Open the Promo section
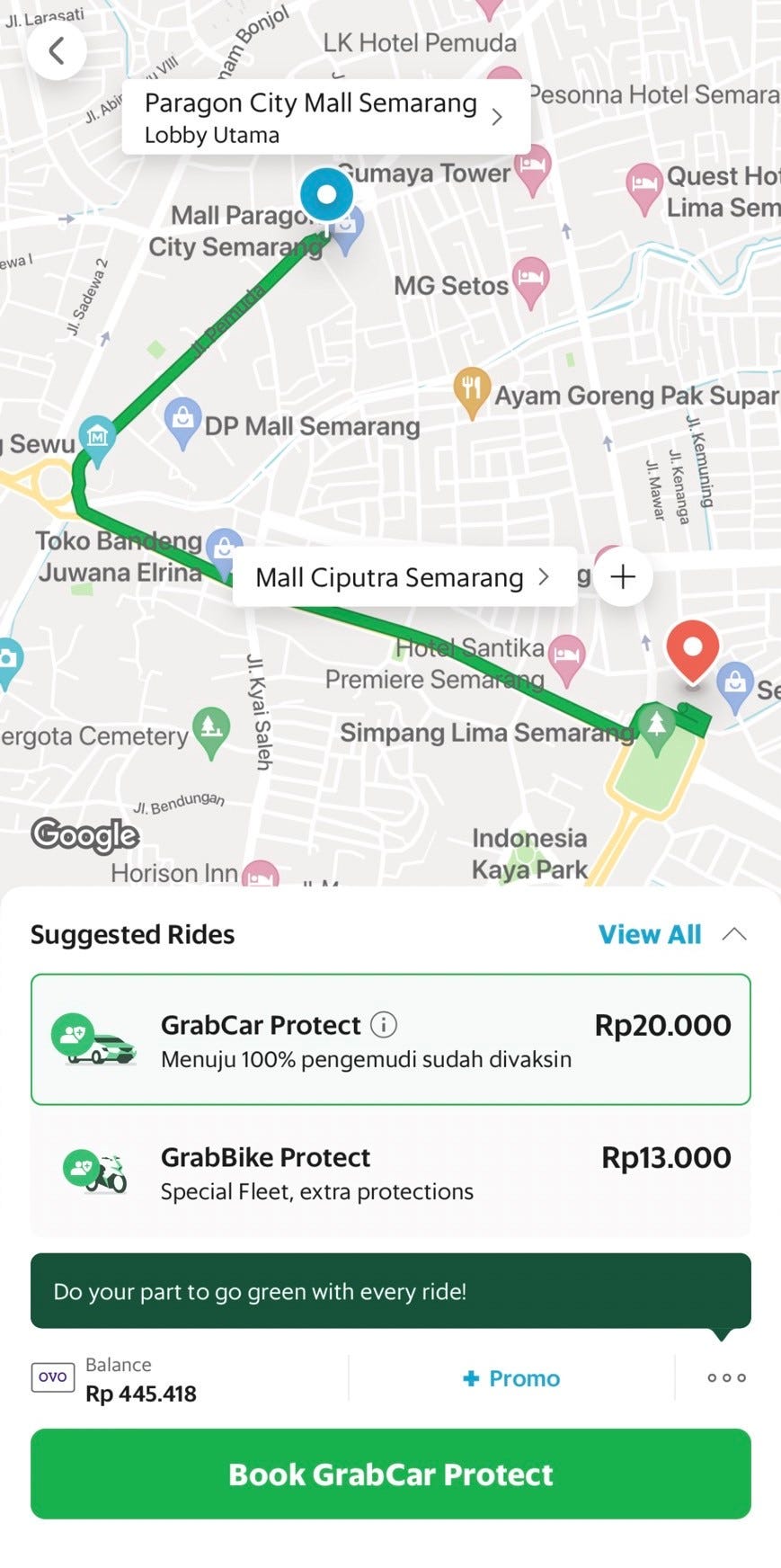The image size is (781, 1568). (x=510, y=1377)
